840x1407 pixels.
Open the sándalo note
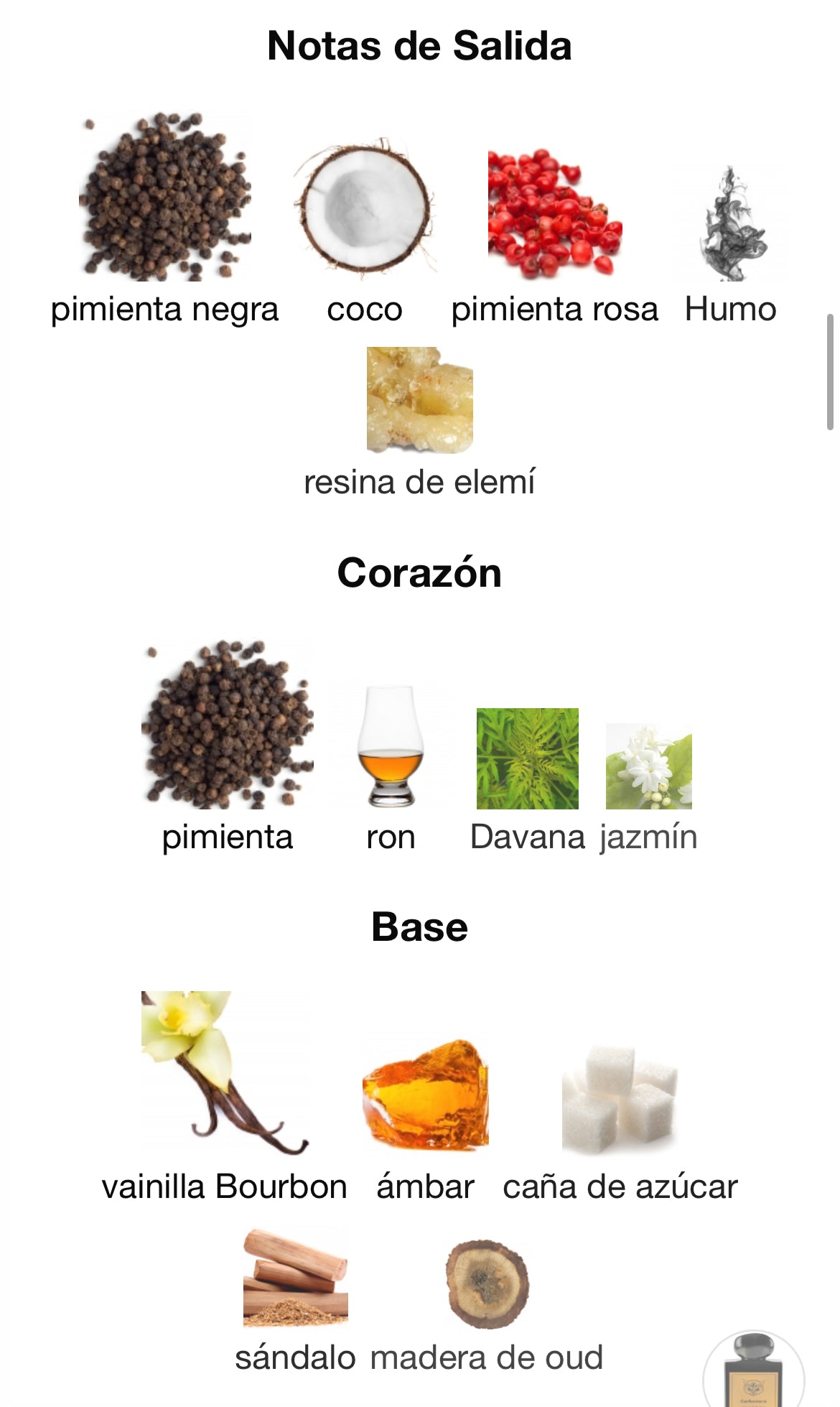pyautogui.click(x=295, y=1278)
